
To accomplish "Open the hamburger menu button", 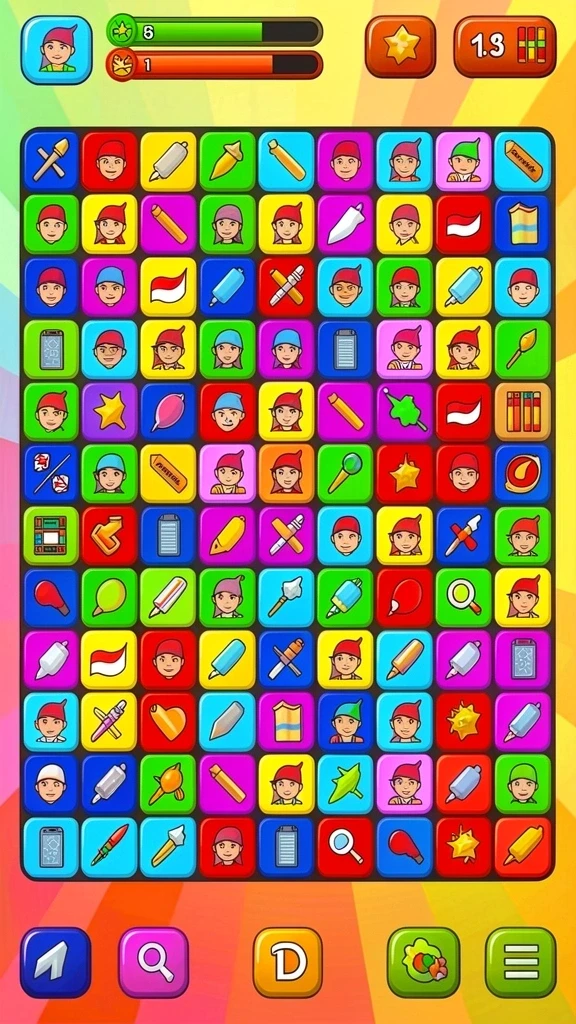I will click(x=520, y=962).
